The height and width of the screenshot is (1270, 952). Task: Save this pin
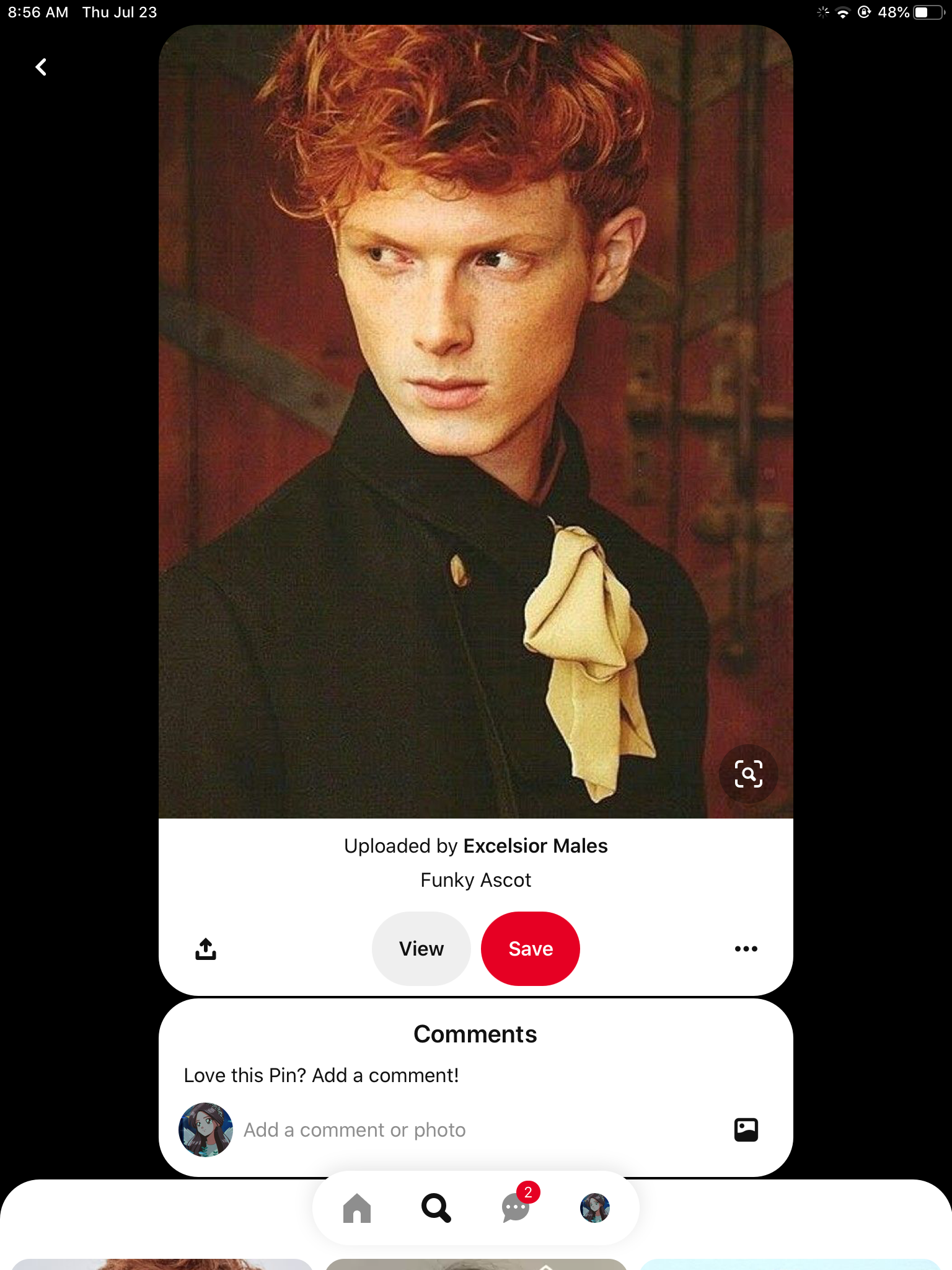pos(531,949)
